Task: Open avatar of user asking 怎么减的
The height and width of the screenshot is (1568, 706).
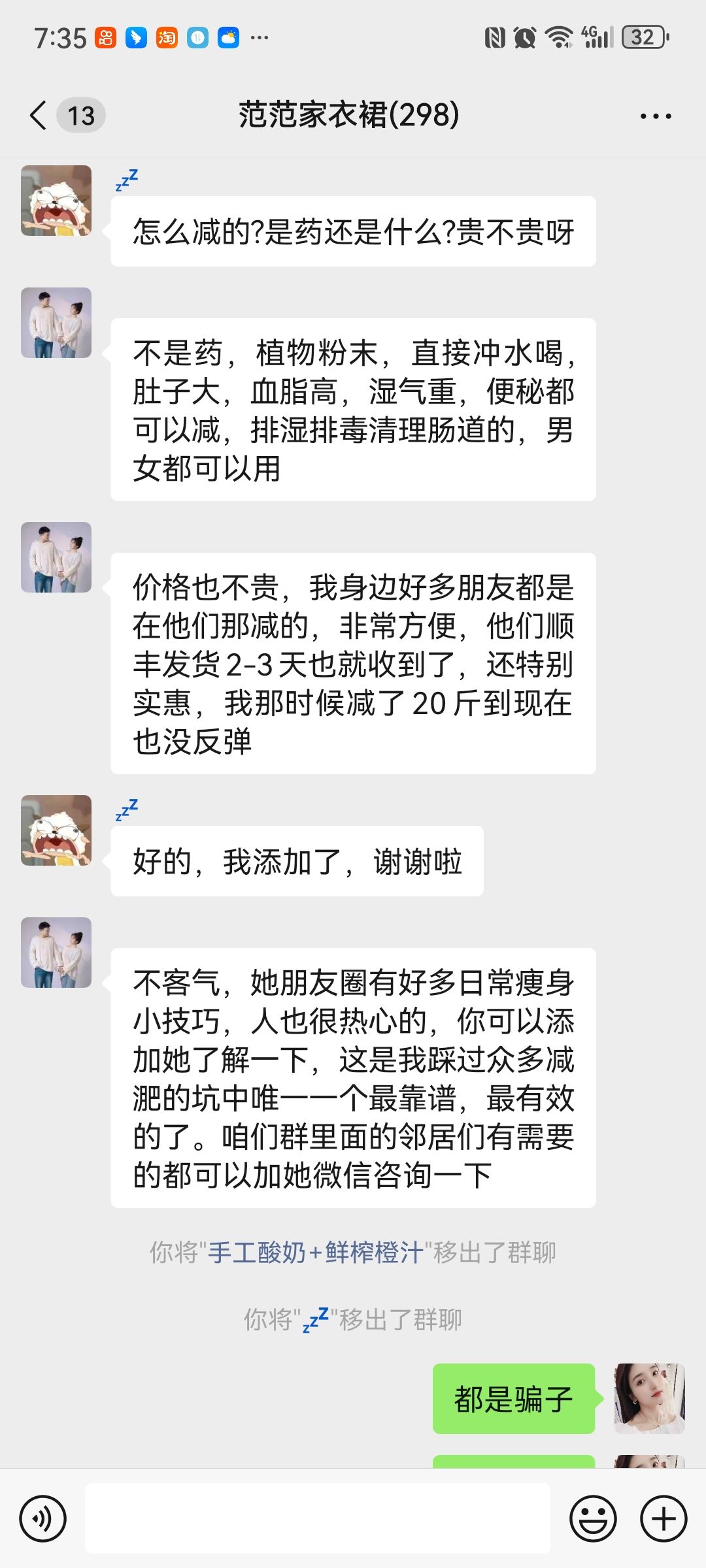Action: pos(56,201)
